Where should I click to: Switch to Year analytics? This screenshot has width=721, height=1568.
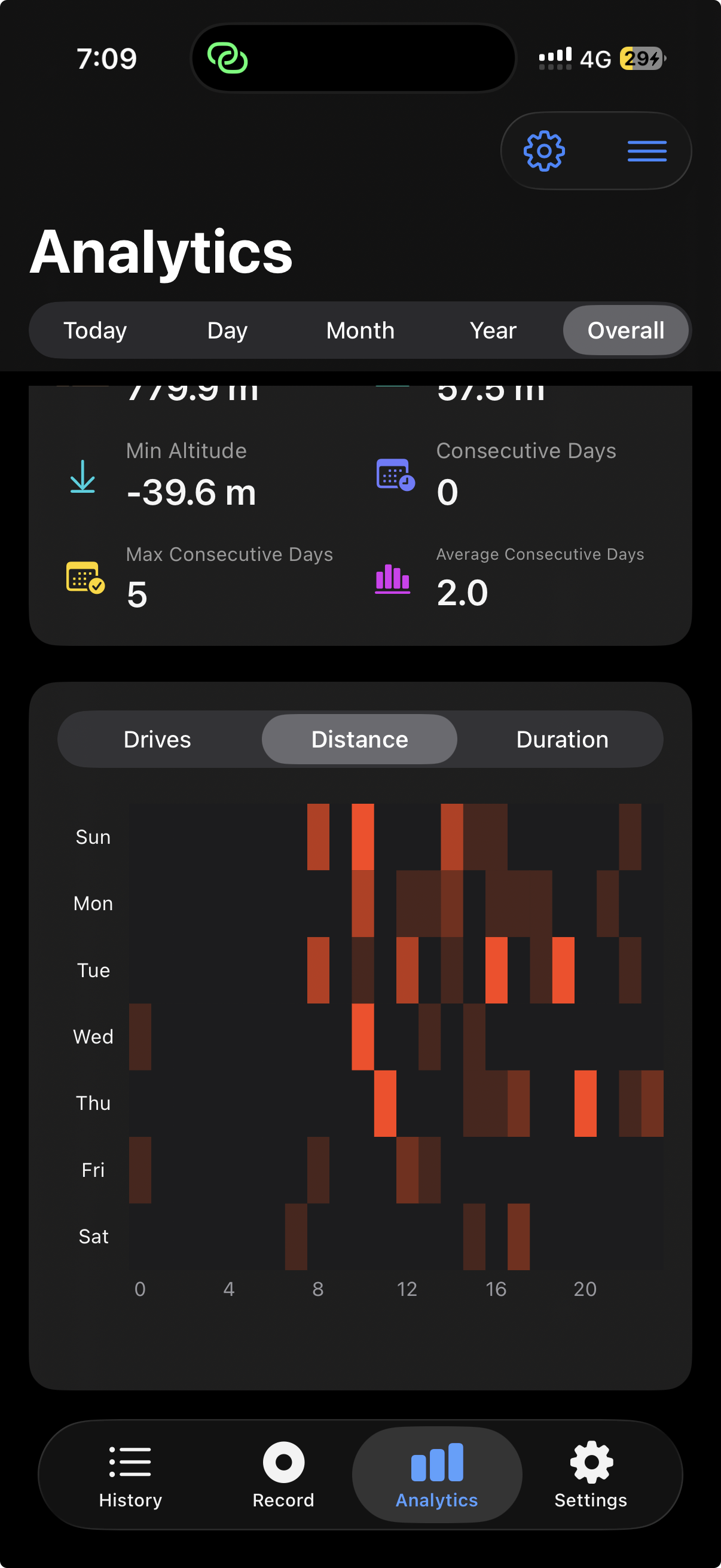(493, 331)
